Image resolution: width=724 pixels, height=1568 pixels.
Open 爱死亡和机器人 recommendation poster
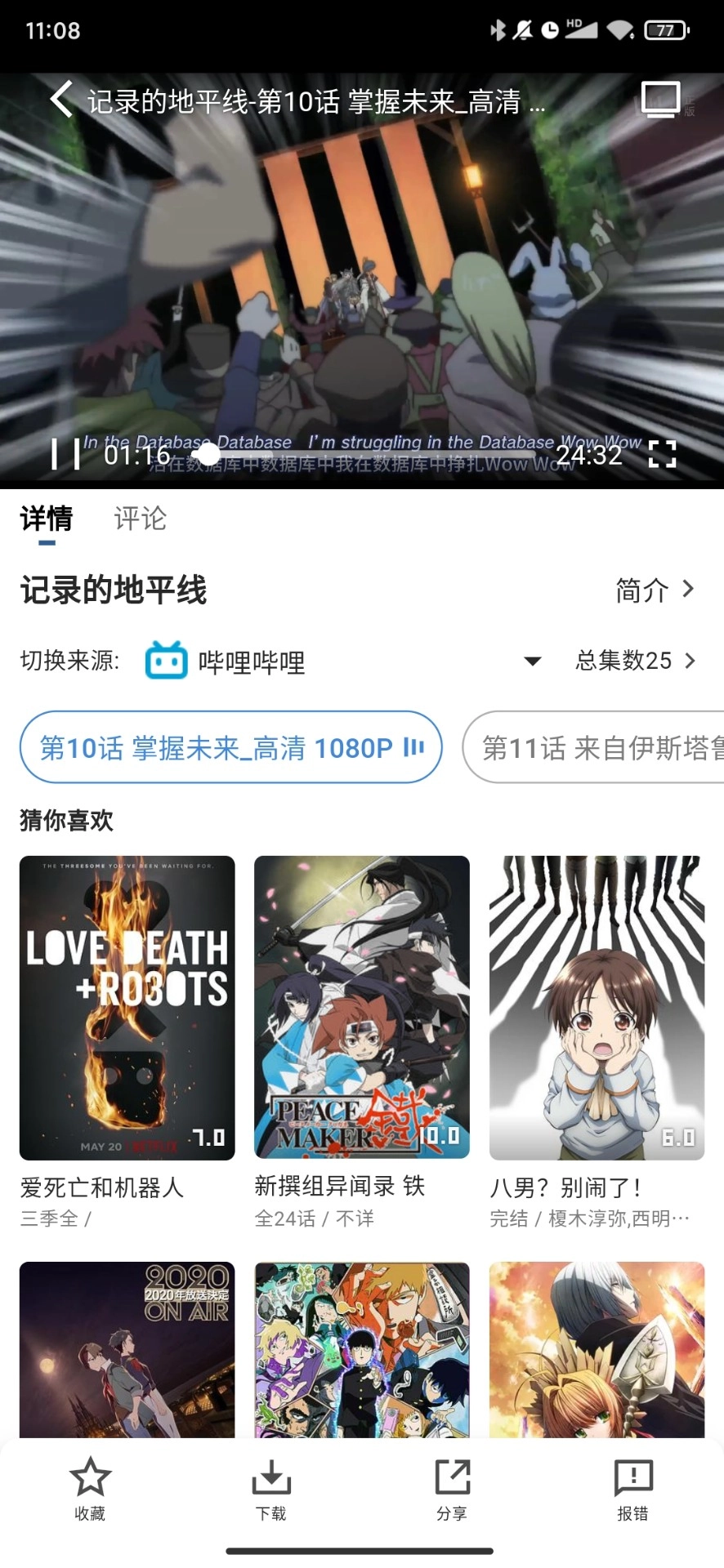pos(127,1007)
